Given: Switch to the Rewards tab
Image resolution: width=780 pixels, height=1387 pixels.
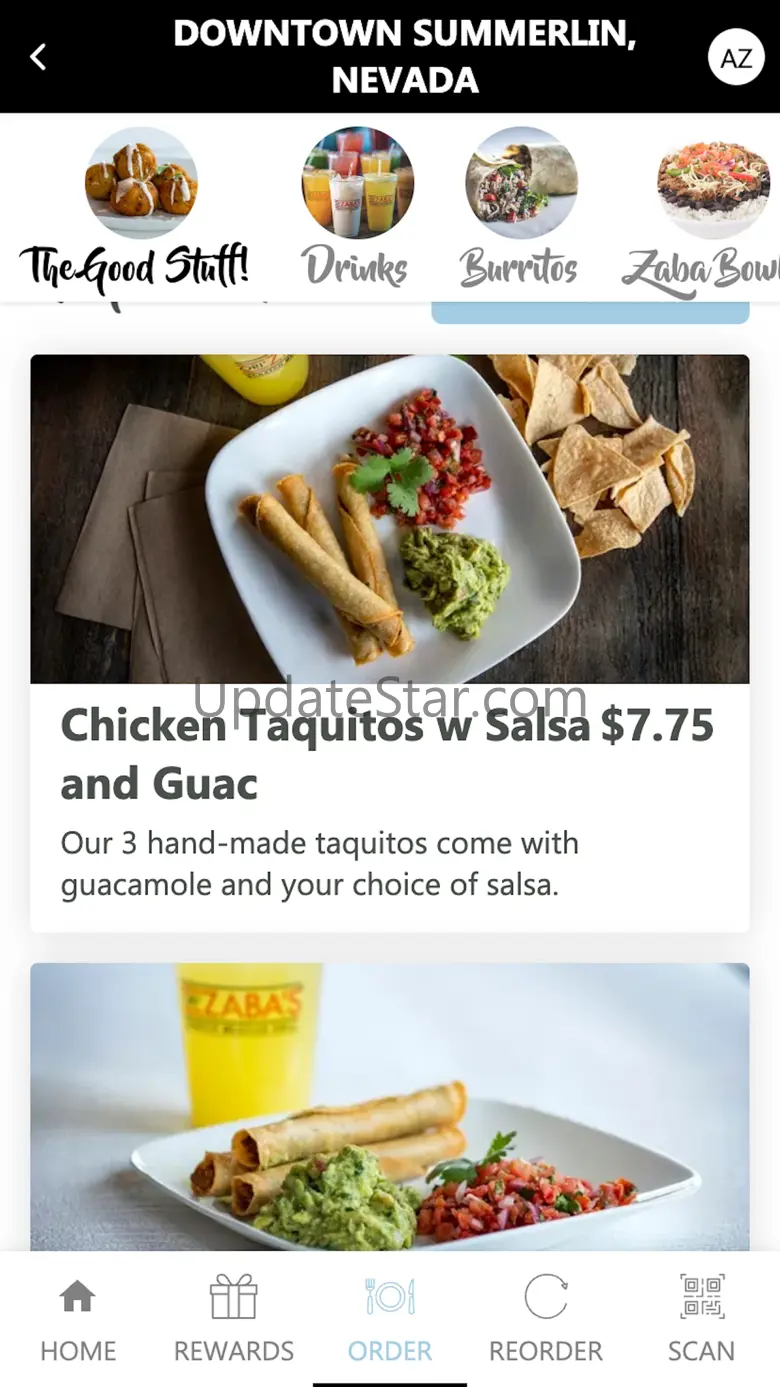Looking at the screenshot, I should click(234, 1319).
